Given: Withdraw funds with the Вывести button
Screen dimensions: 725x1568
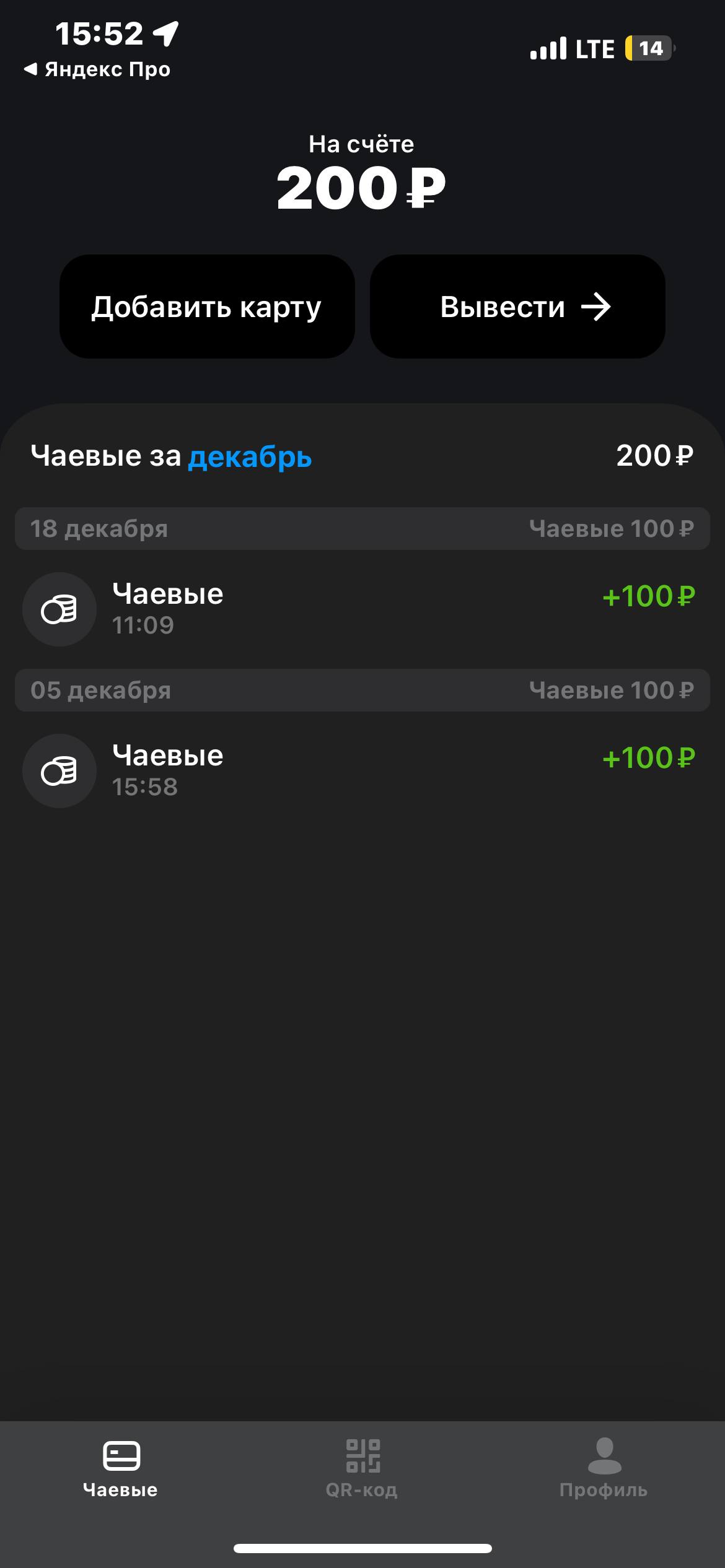Looking at the screenshot, I should (517, 307).
